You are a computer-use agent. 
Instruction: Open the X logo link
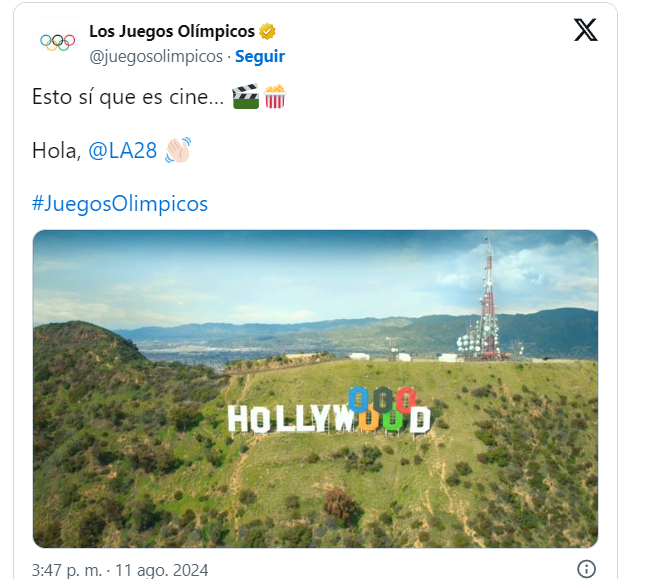coord(586,31)
